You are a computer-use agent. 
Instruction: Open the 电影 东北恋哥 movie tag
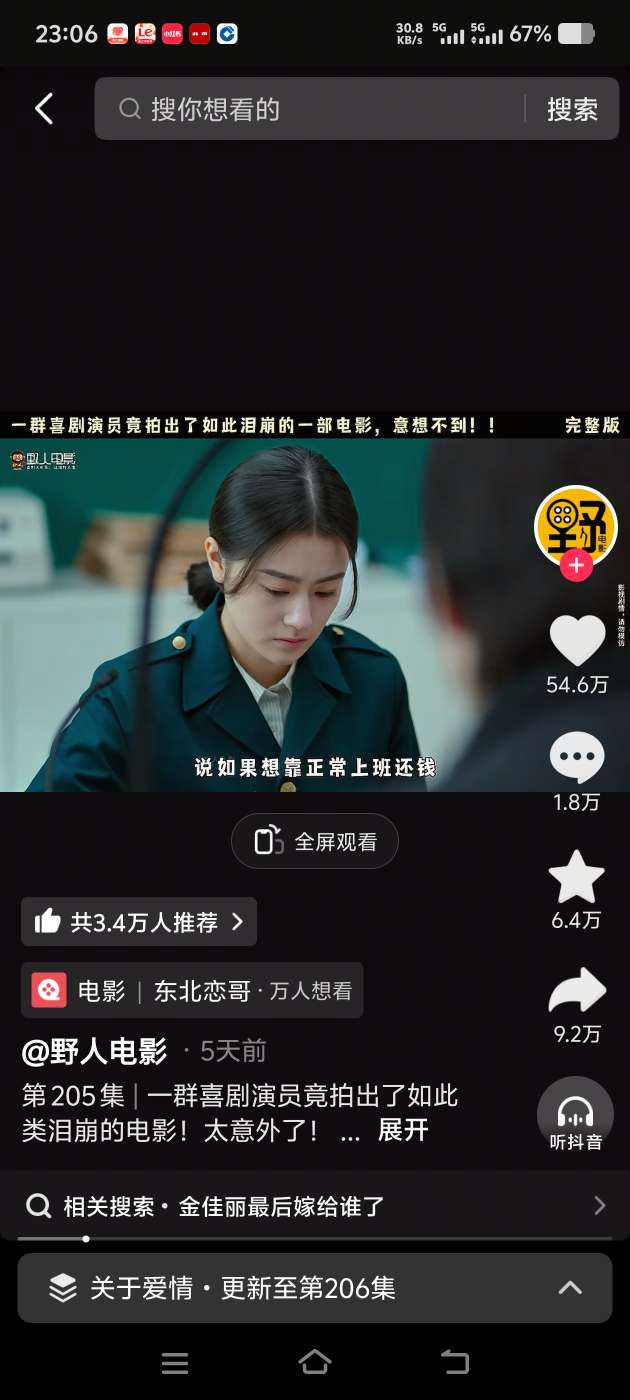[x=192, y=990]
